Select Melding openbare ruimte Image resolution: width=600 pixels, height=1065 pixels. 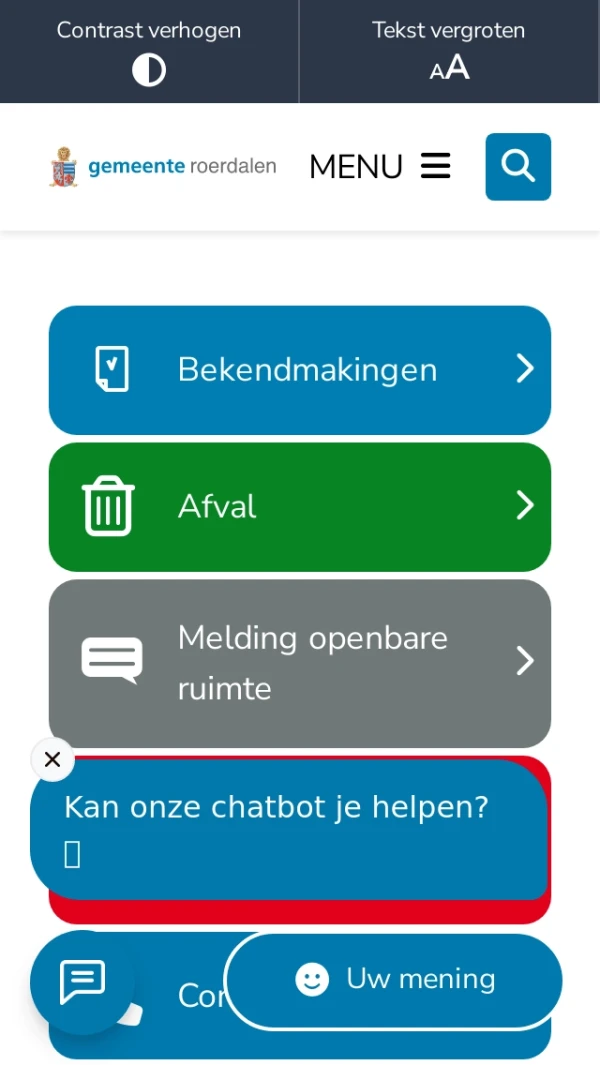click(300, 663)
